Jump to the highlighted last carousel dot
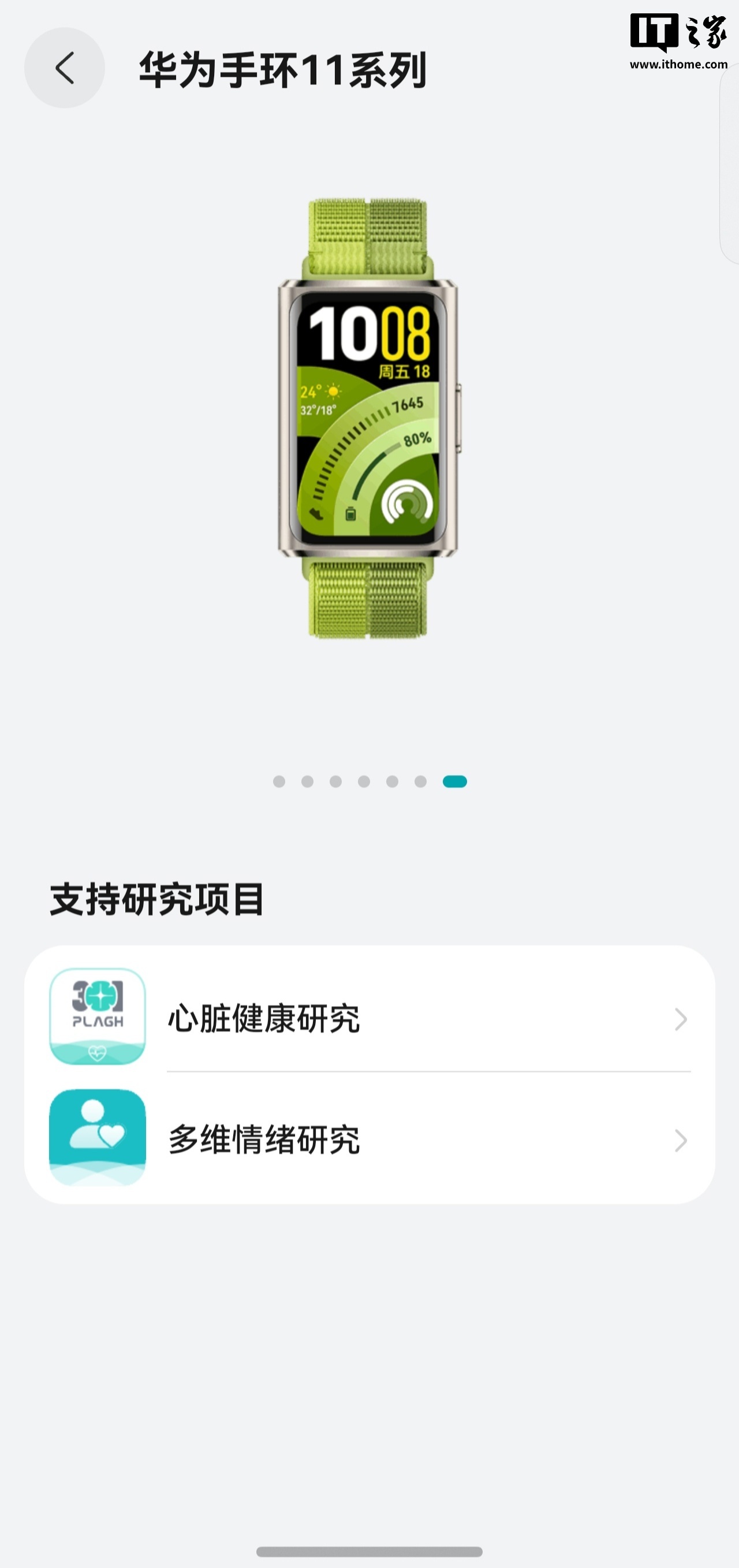The image size is (739, 1568). 454,781
